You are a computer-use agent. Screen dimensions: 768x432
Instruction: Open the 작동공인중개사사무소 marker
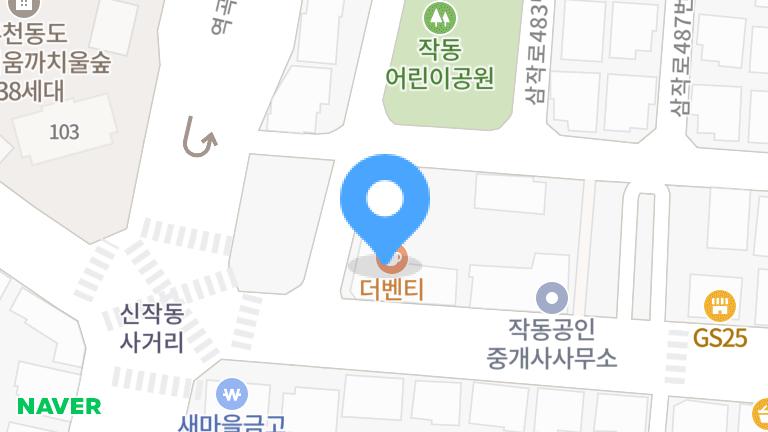552,297
